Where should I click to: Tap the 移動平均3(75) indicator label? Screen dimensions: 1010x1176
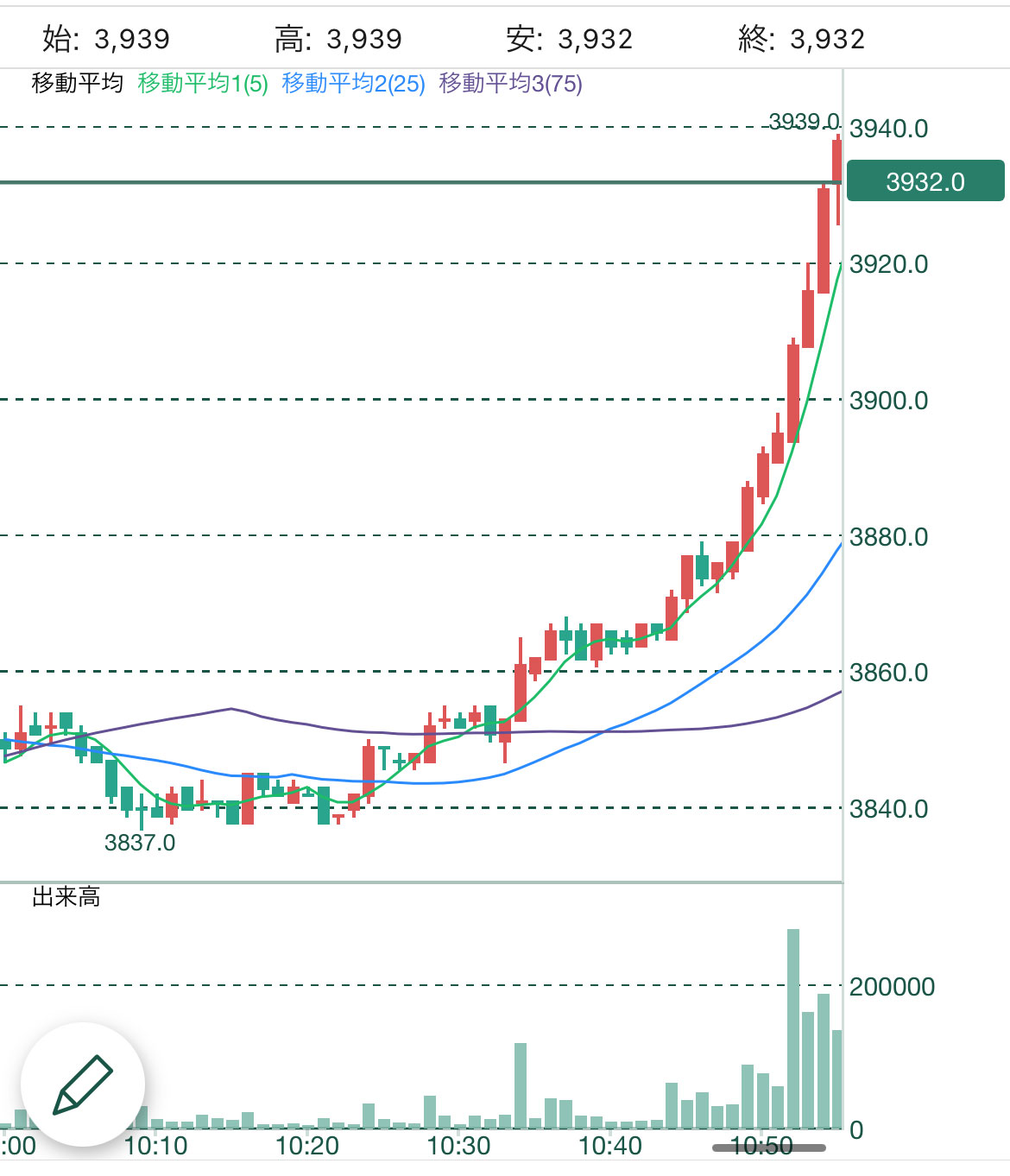[x=510, y=84]
